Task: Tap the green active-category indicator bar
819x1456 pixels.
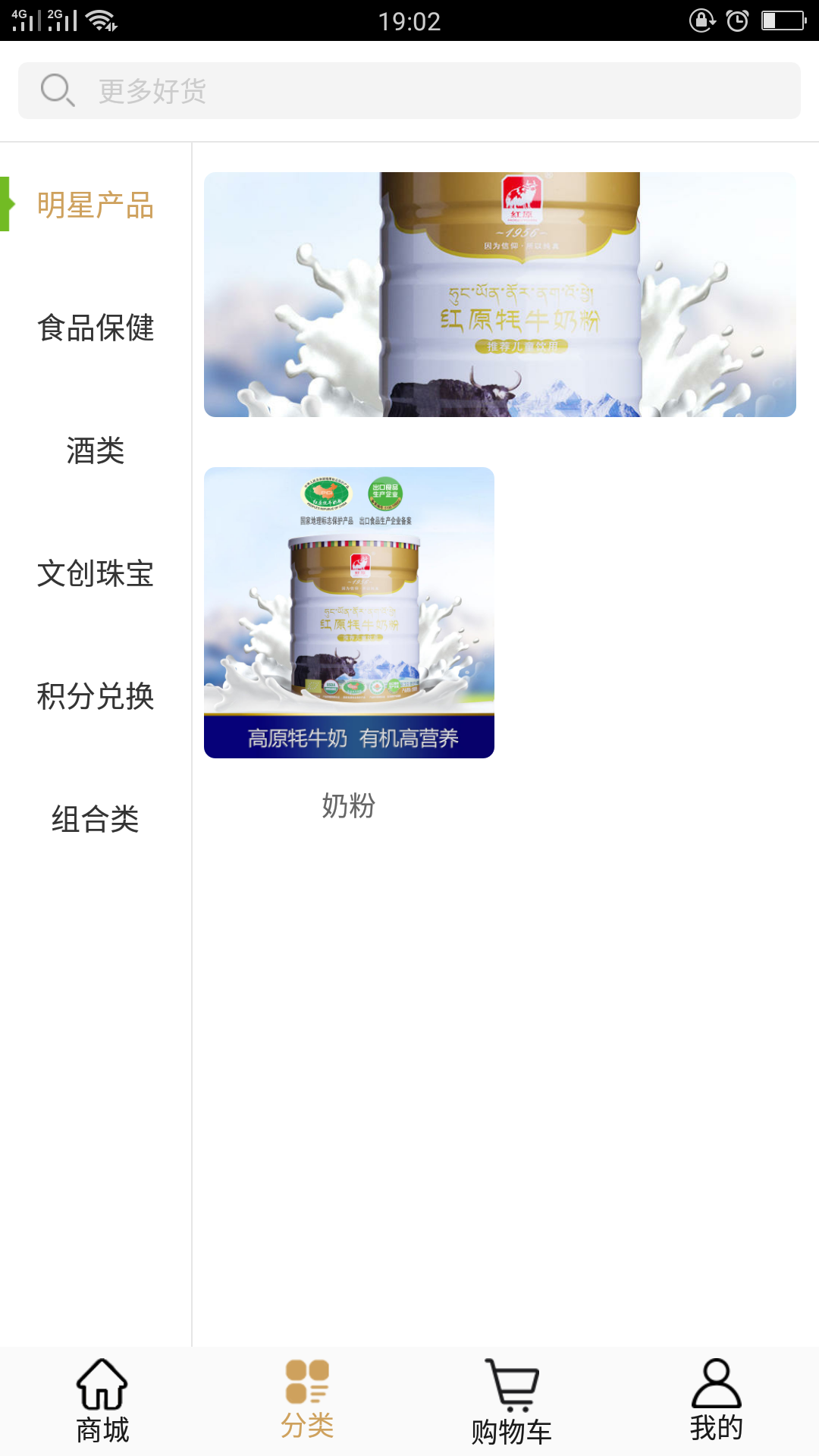Action: (x=5, y=206)
